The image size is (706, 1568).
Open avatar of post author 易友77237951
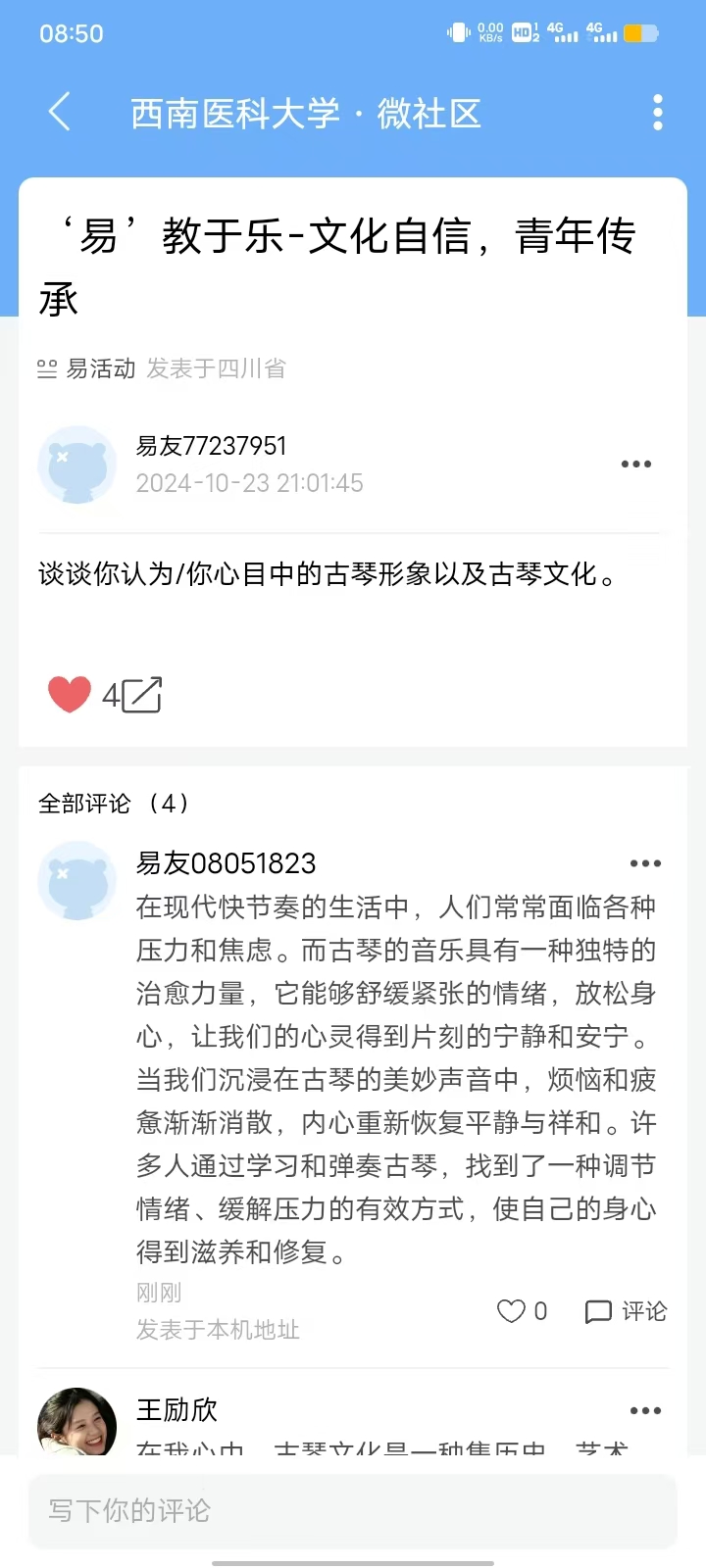tap(76, 465)
